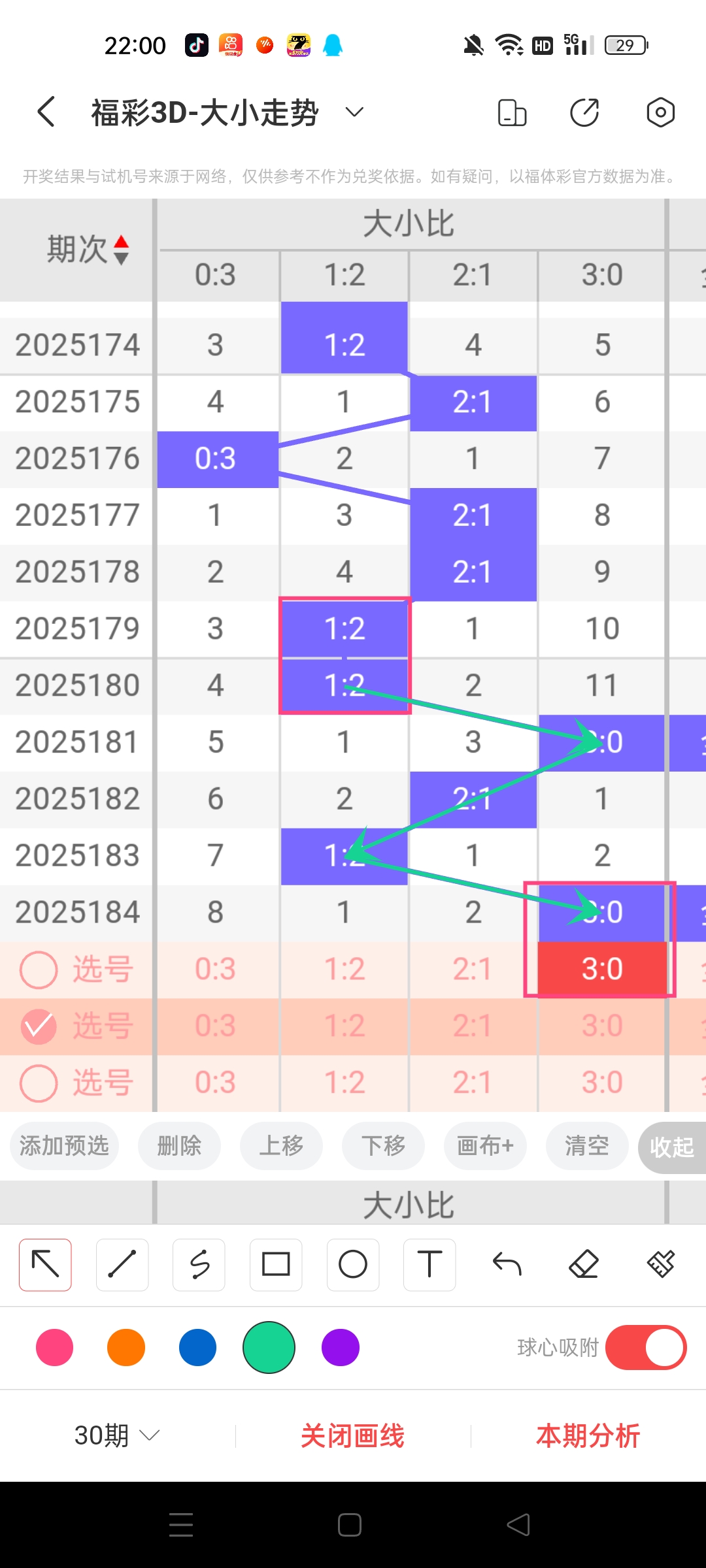Tap 清空 to clear all drawings
The image size is (706, 1568).
click(x=586, y=1146)
